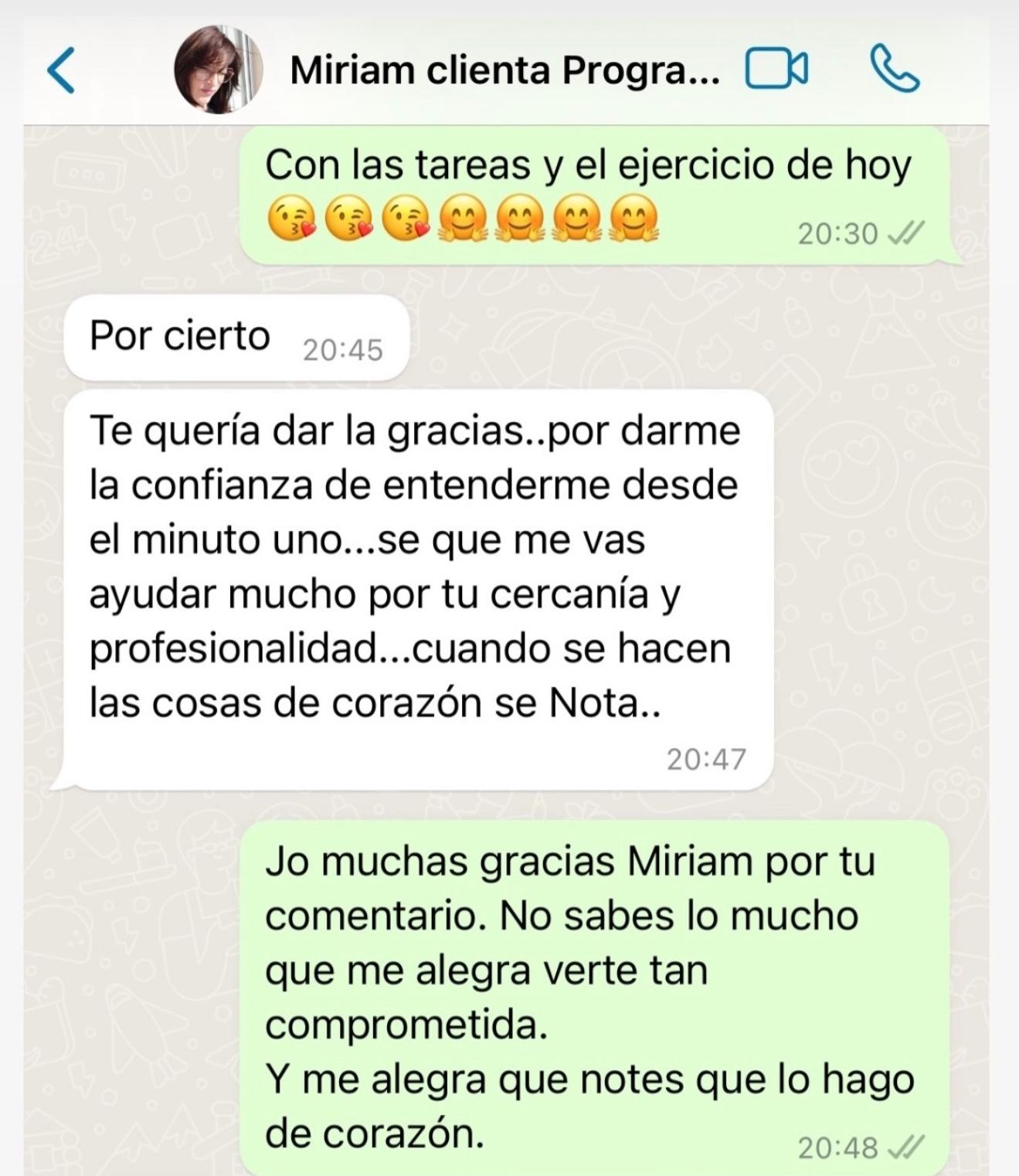Viewport: 1019px width, 1176px height.
Task: Open Miriam's profile photo
Action: click(219, 70)
